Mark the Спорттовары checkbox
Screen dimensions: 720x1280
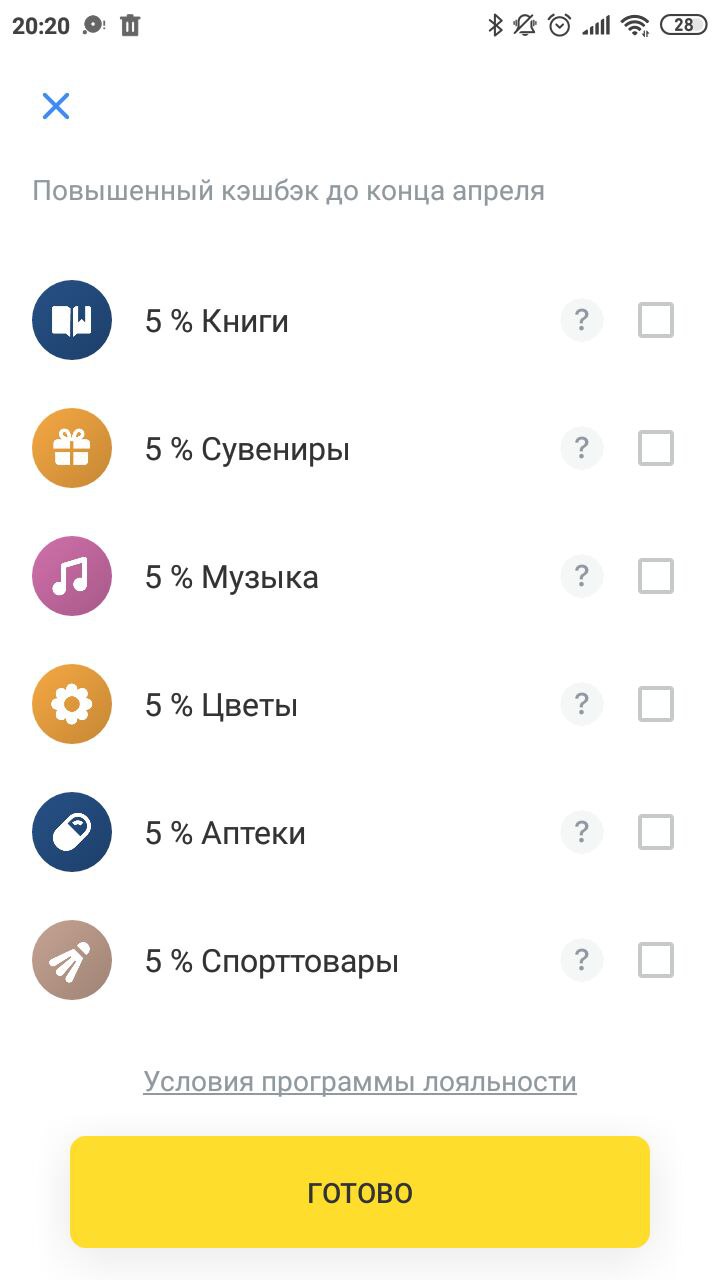656,960
